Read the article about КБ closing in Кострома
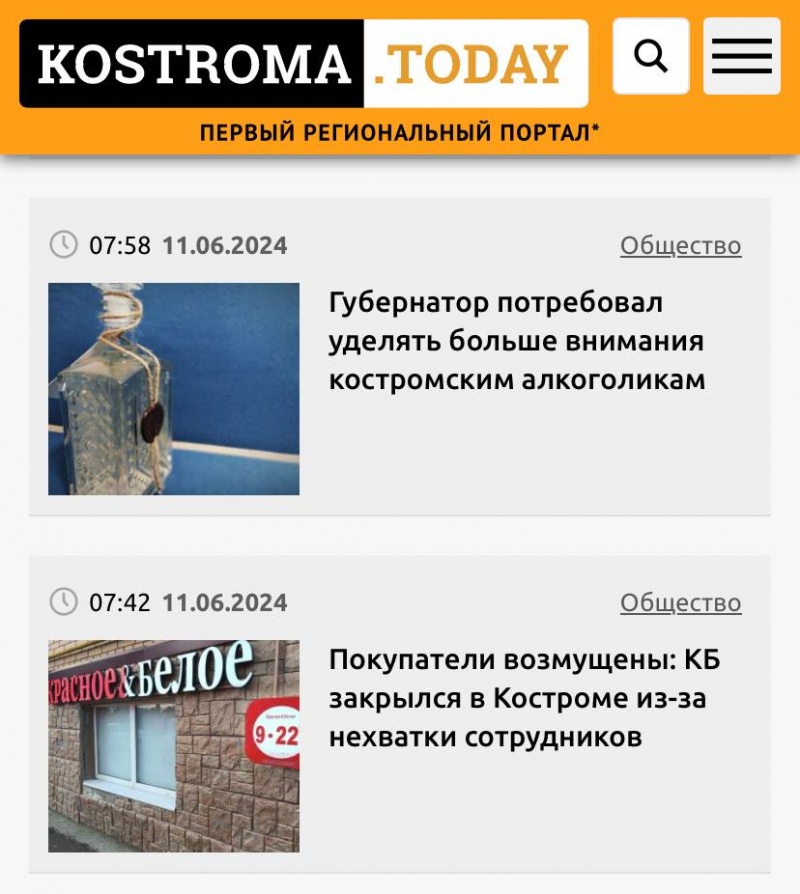Screen dimensions: 800x894 coord(524,698)
